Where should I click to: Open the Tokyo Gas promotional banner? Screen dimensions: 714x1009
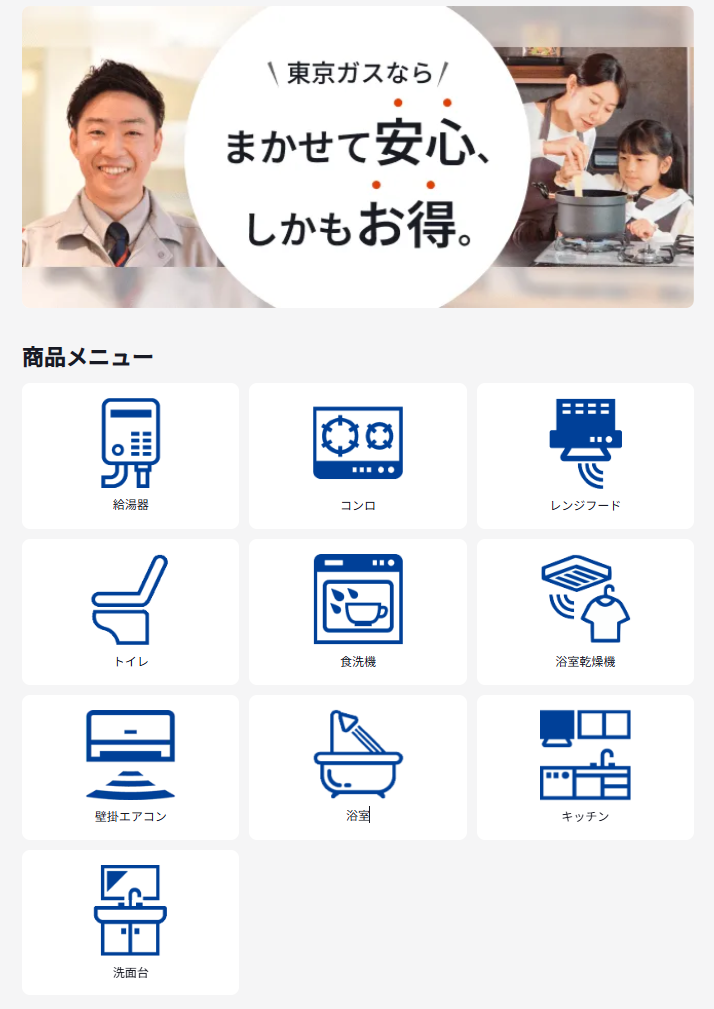point(357,157)
